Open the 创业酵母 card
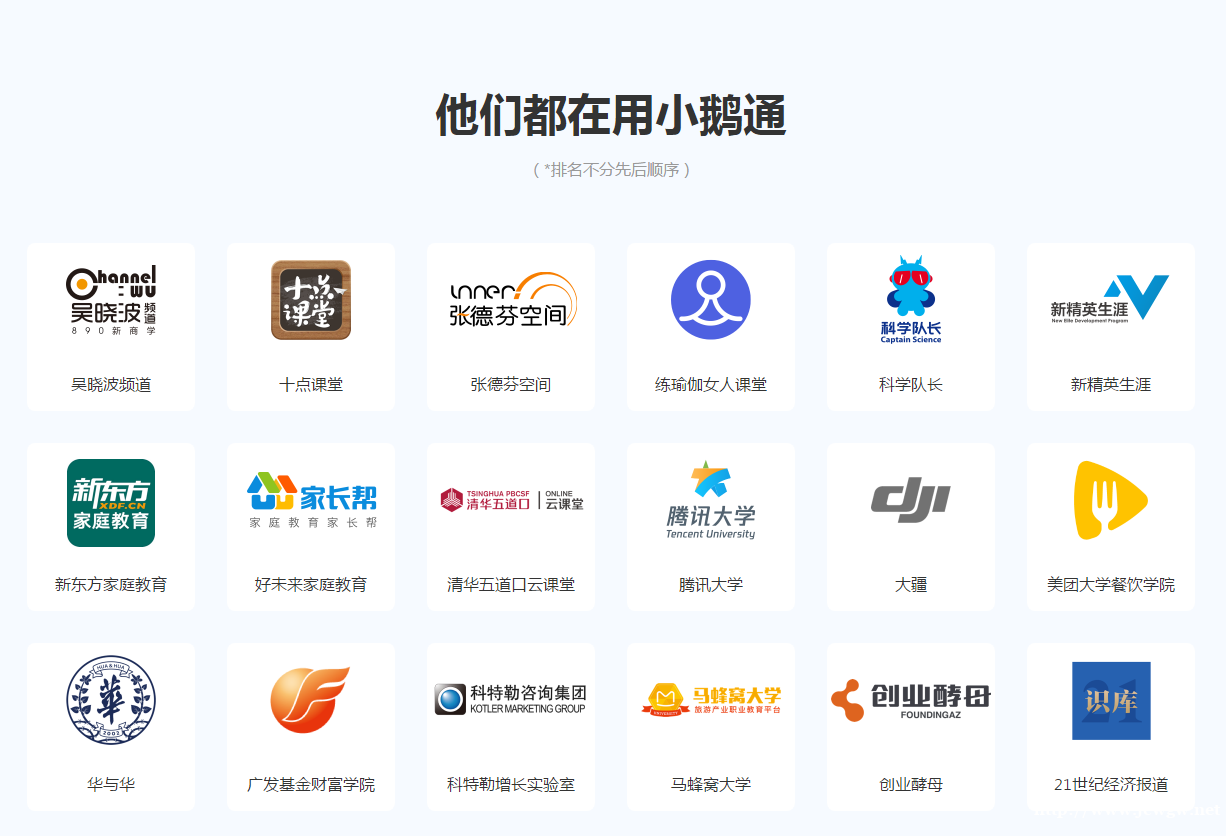This screenshot has height=836, width=1226. point(911,726)
